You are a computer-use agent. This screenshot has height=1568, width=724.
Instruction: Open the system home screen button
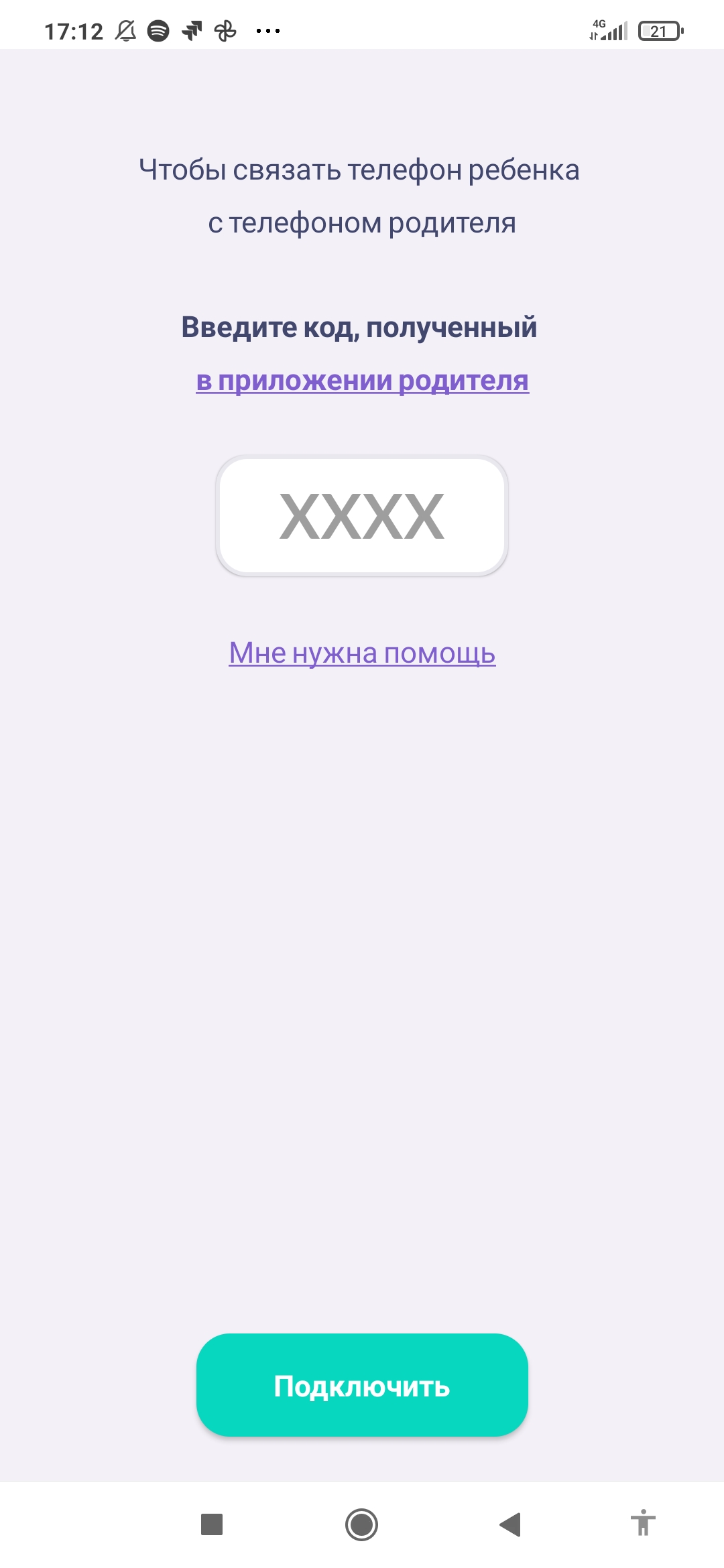[361, 1524]
